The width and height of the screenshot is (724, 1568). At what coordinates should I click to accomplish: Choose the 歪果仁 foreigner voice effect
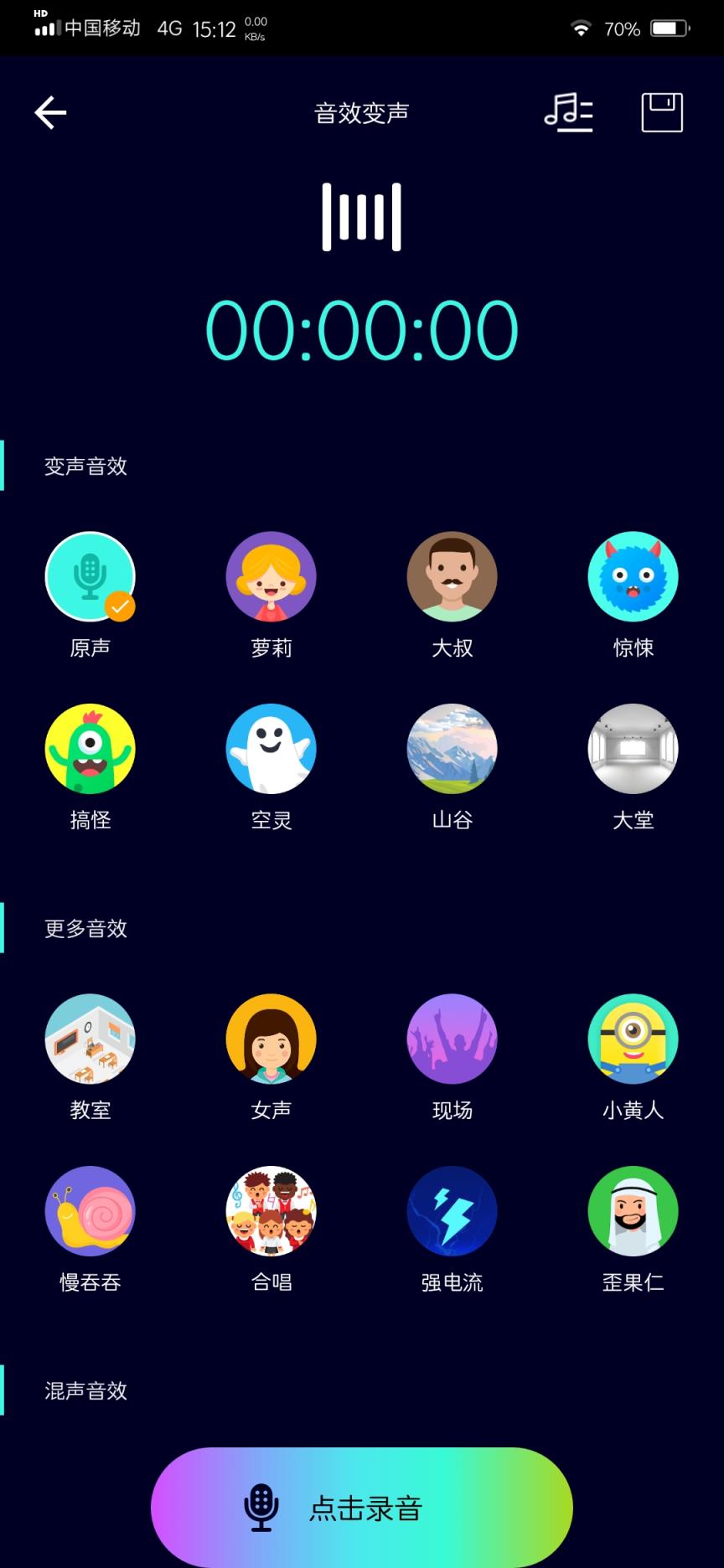[633, 1211]
